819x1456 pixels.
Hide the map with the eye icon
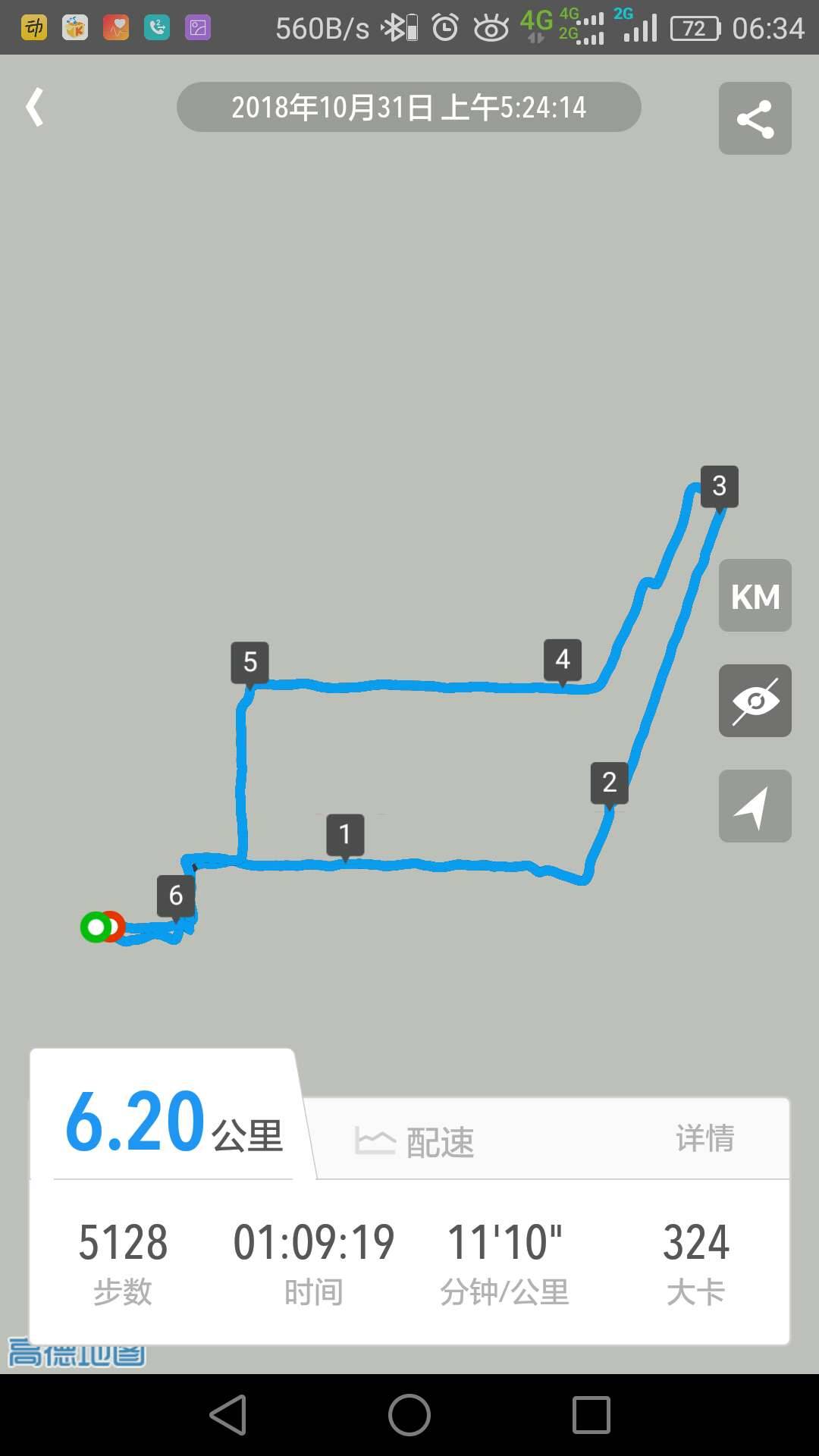pyautogui.click(x=755, y=701)
